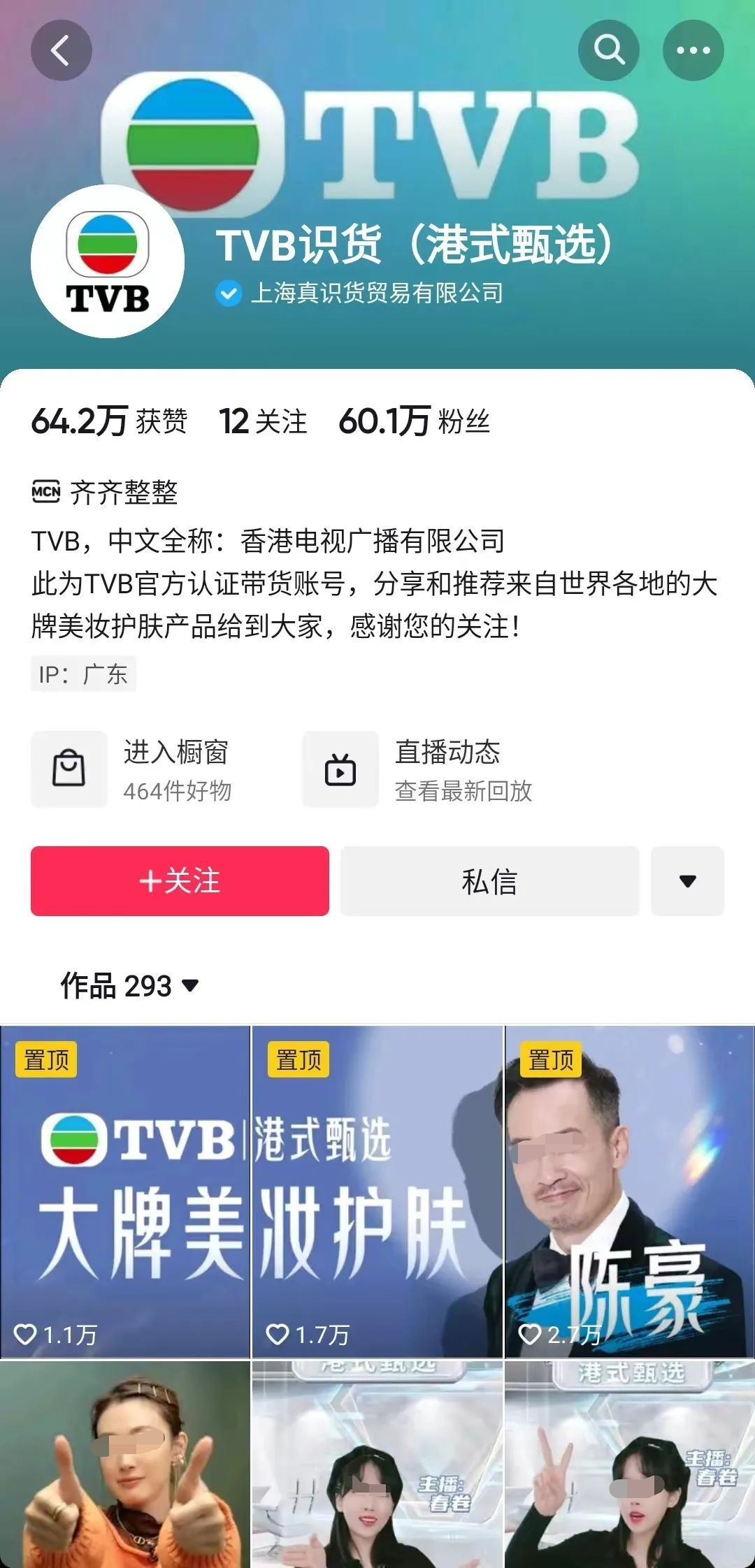This screenshot has height=1568, width=755.
Task: Play the pinned 陈豪 video
Action: click(x=630, y=1191)
